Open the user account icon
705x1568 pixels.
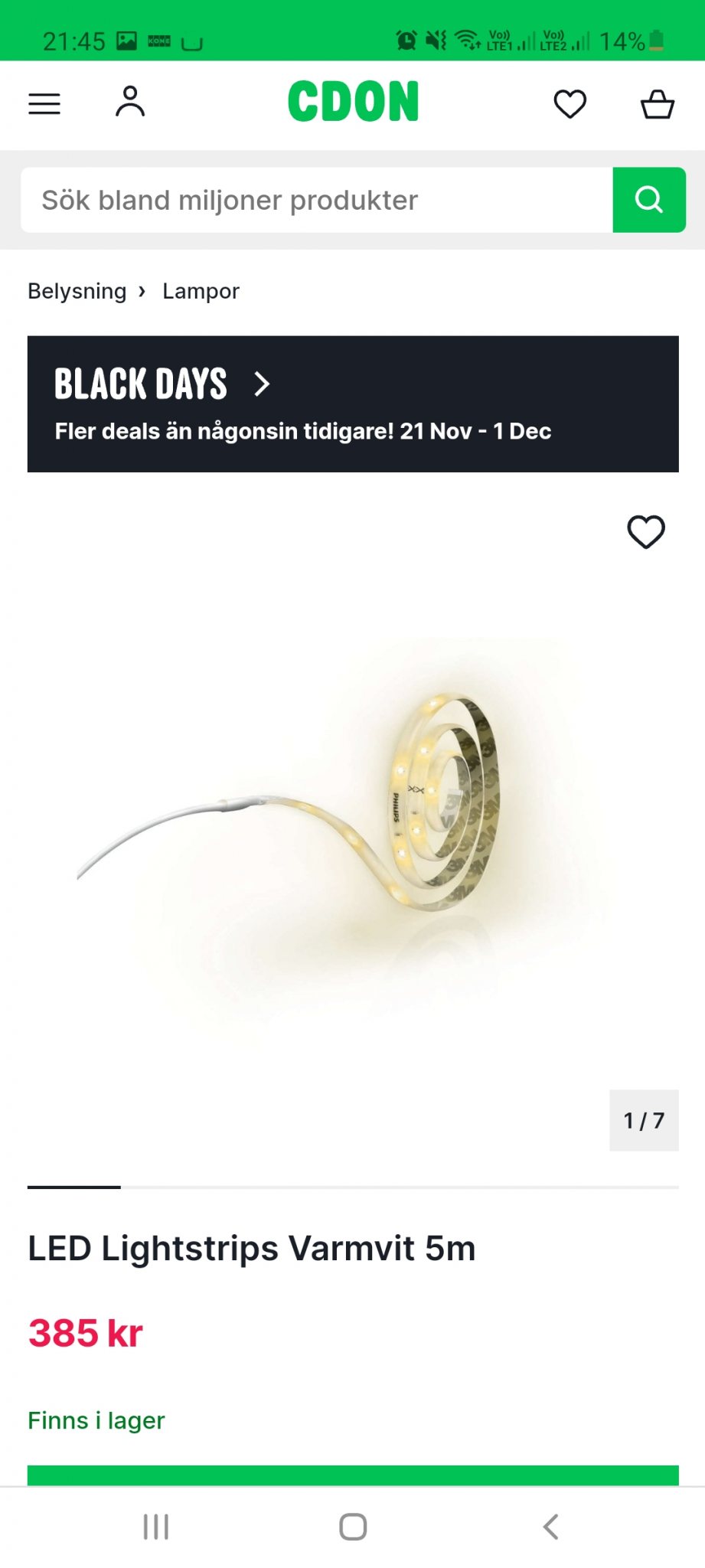[130, 102]
